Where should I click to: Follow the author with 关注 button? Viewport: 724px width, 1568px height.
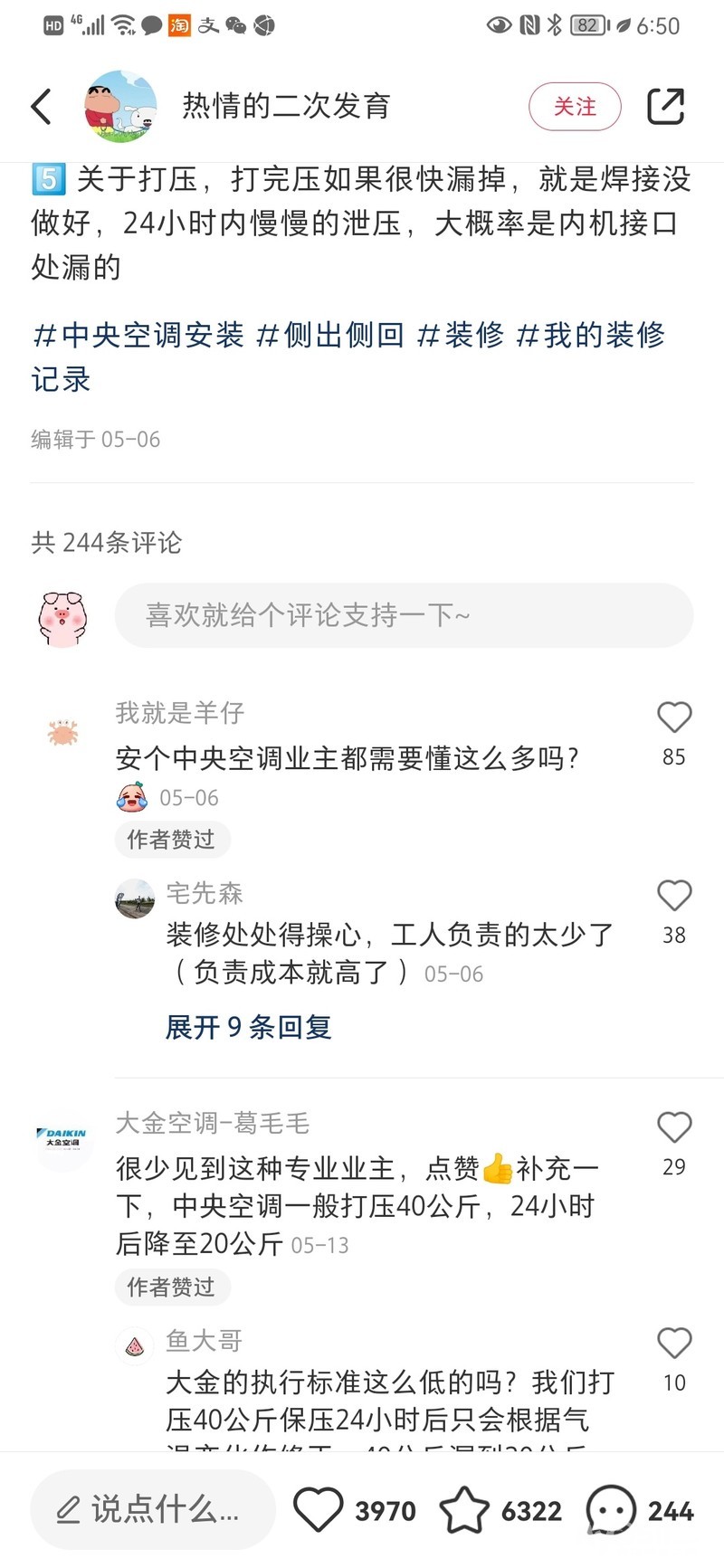(575, 107)
